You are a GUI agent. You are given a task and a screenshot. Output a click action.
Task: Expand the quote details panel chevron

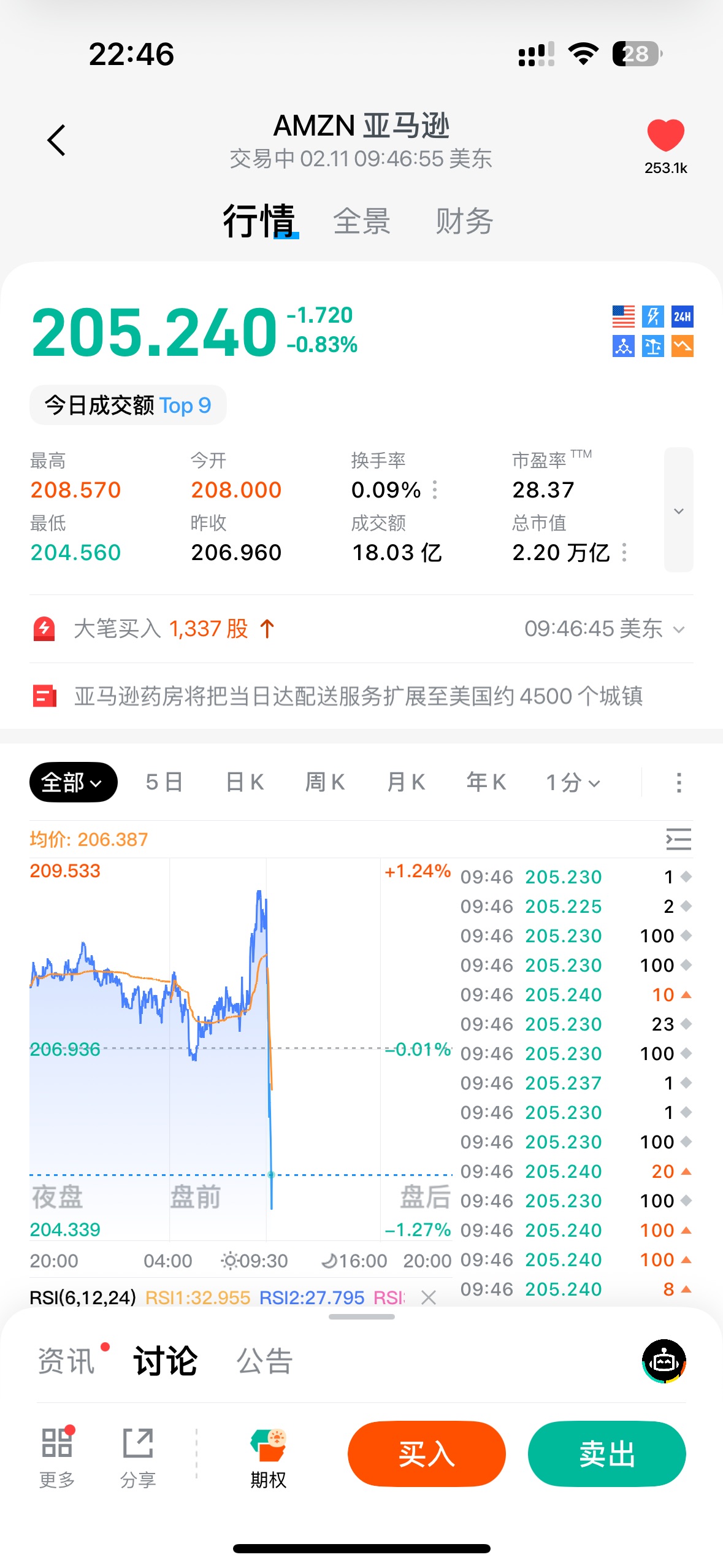click(x=678, y=510)
